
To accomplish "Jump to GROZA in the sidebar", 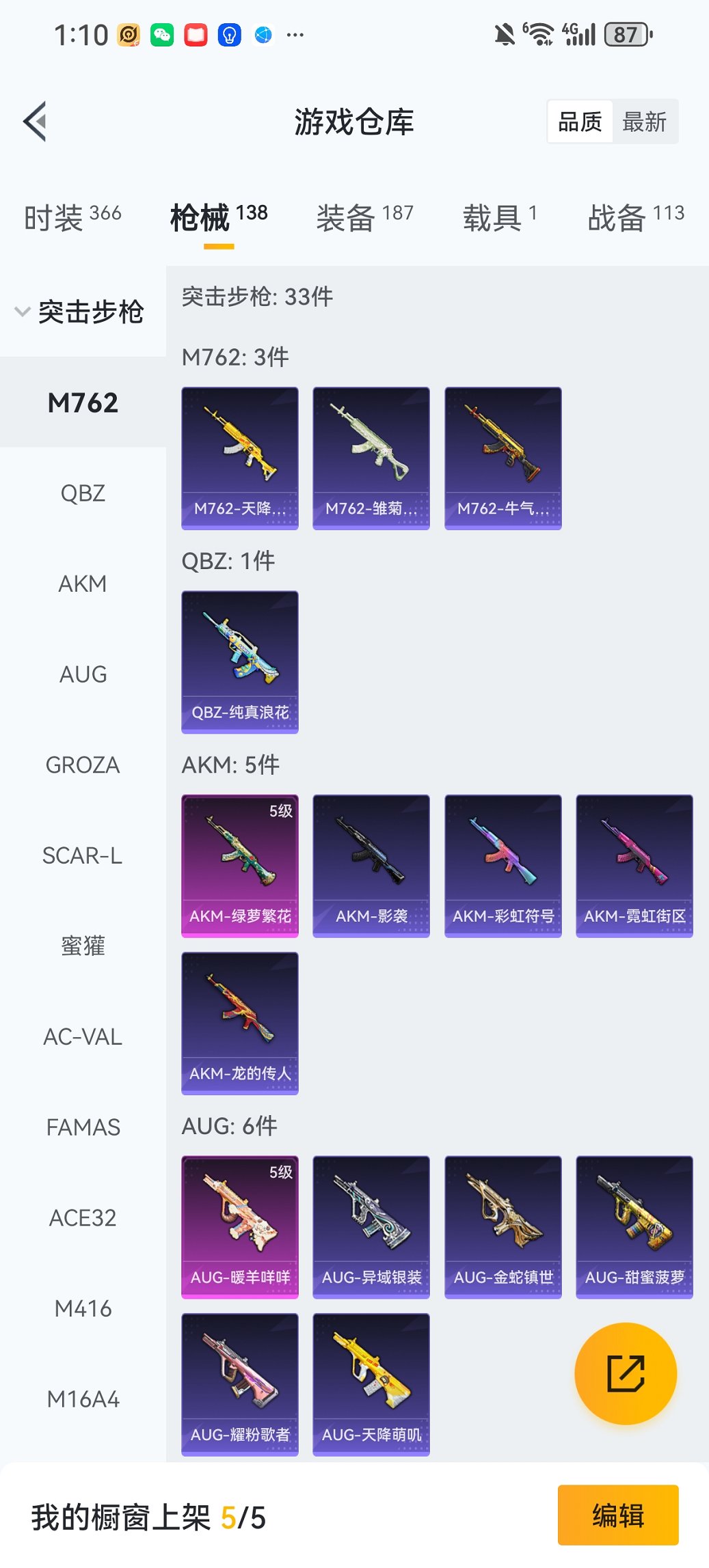I will pos(83,765).
